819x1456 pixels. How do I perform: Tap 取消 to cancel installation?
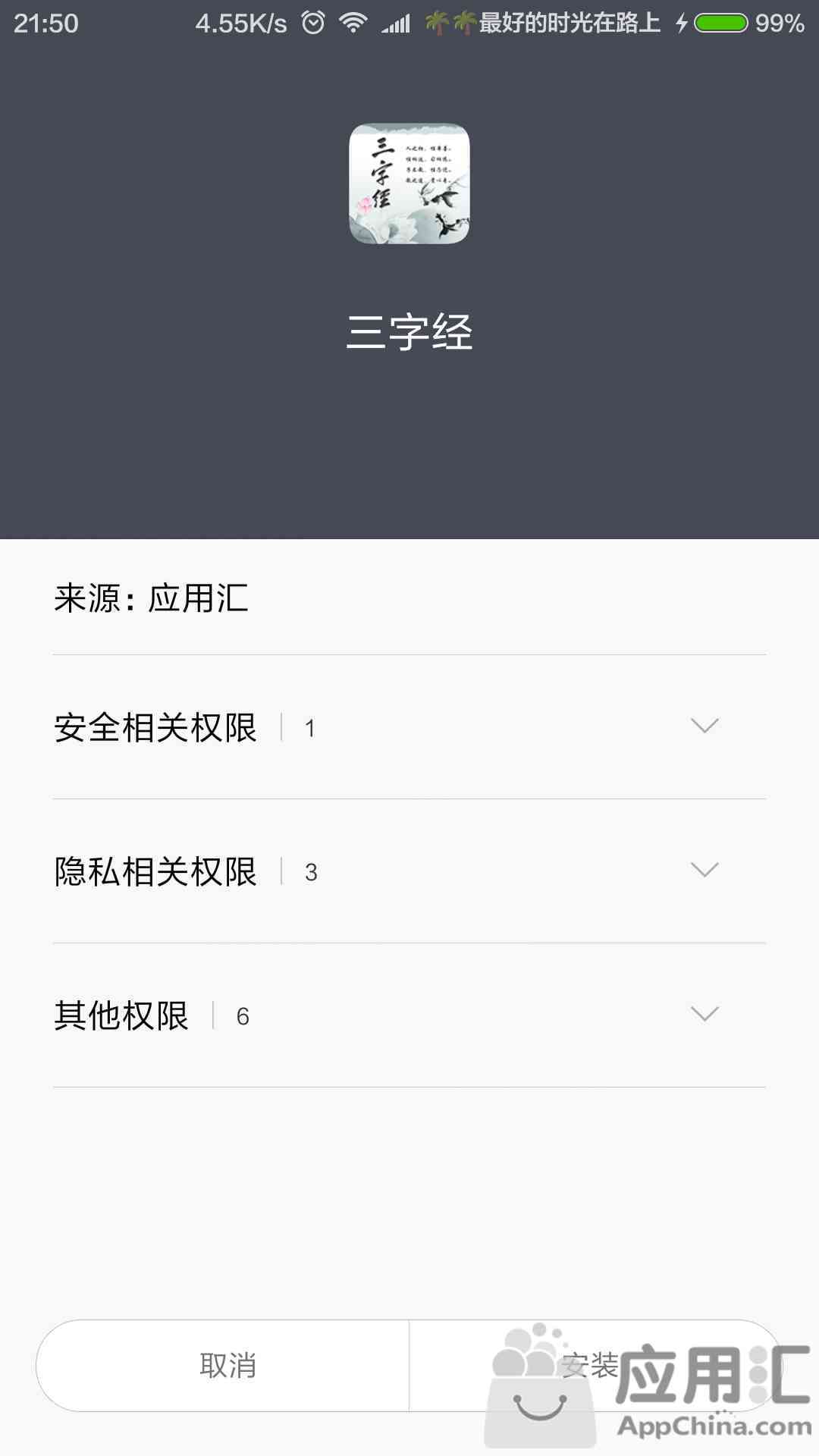pos(226,1366)
